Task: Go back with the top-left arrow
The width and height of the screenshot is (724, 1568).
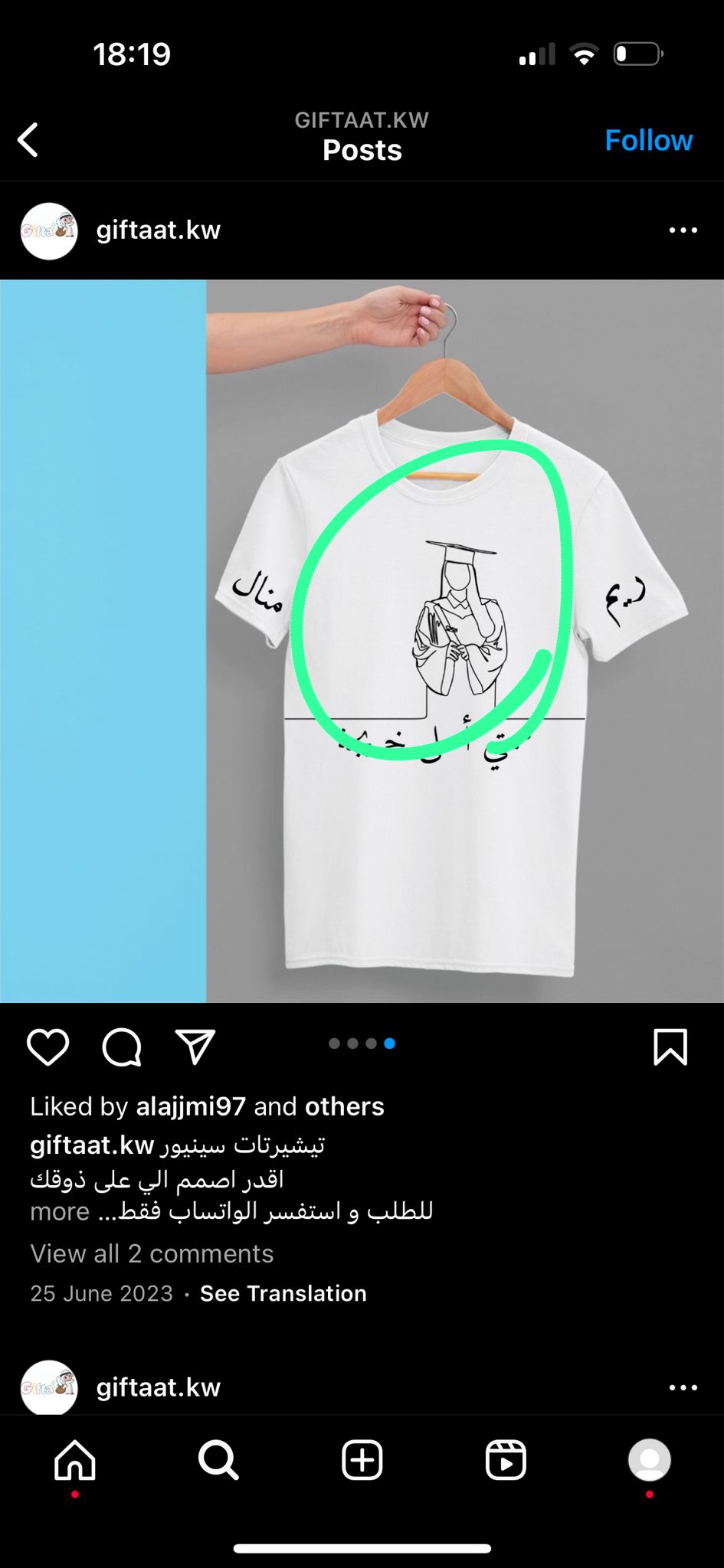Action: [x=28, y=140]
